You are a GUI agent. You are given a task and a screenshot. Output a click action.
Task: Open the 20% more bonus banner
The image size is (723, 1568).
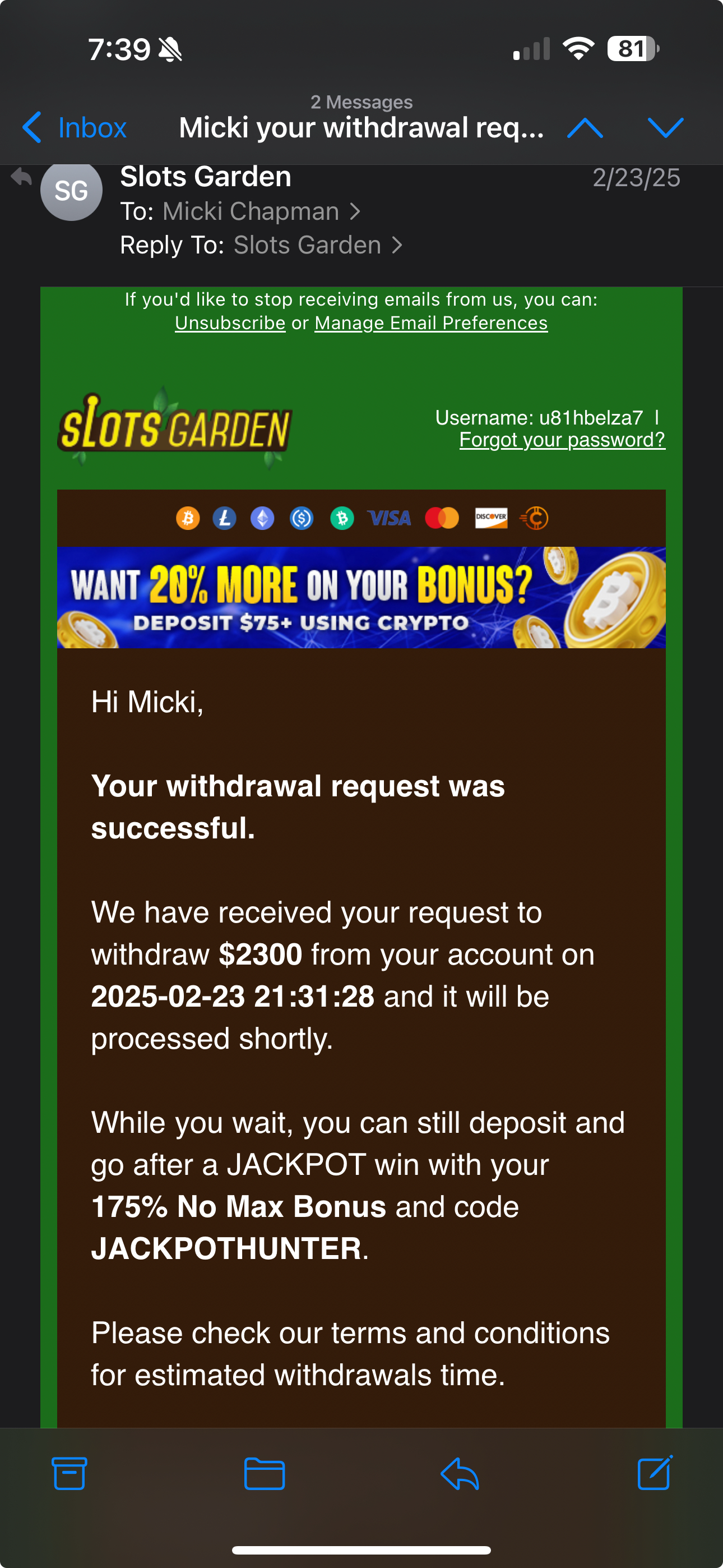pos(361,597)
